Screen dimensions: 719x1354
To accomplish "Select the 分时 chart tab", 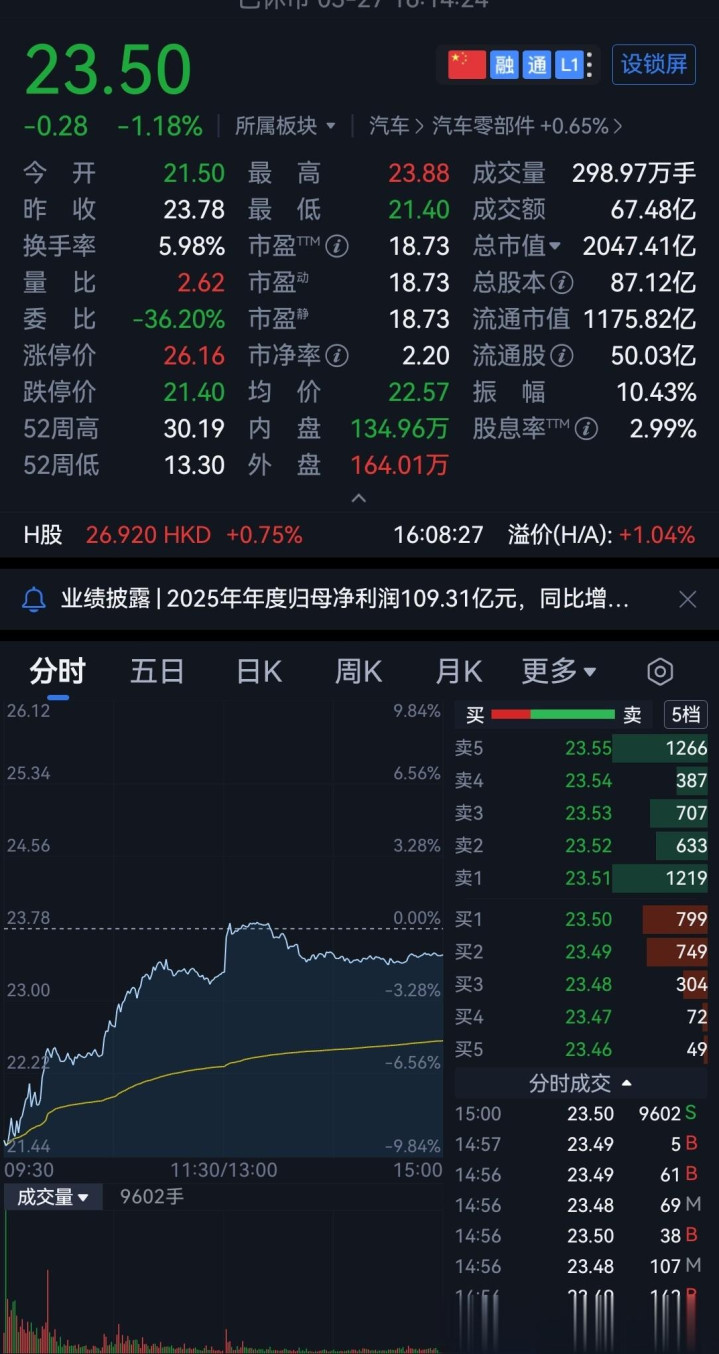I will 58,671.
